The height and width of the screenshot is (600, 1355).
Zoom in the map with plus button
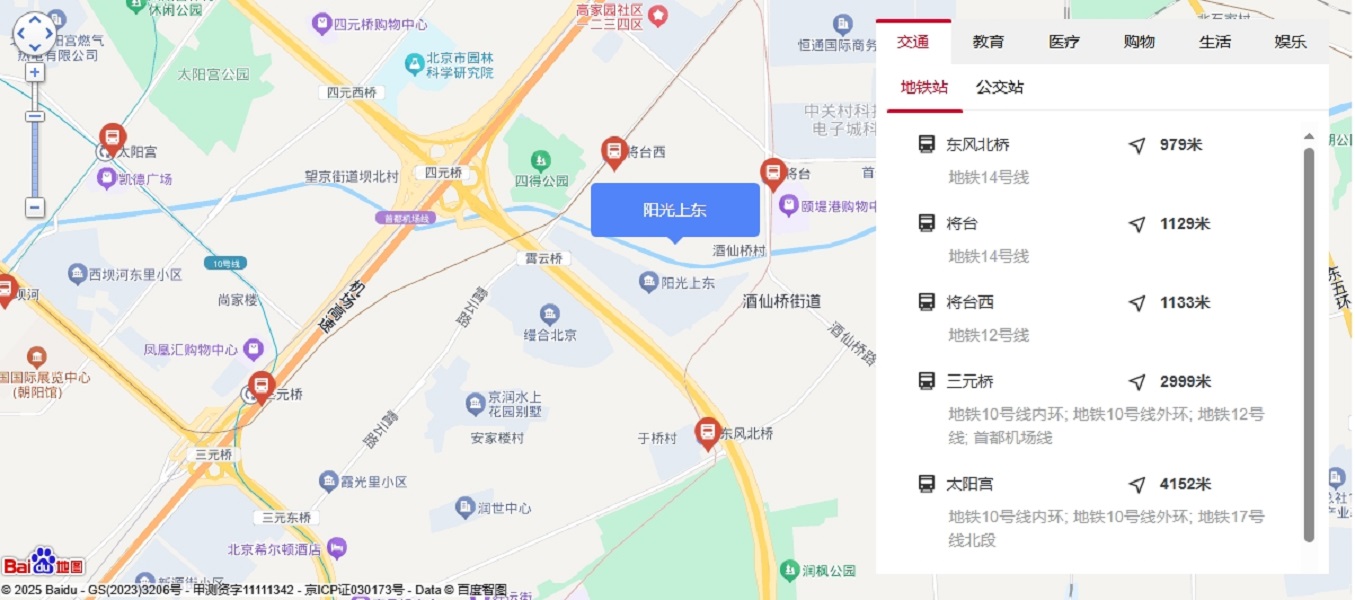[35, 73]
